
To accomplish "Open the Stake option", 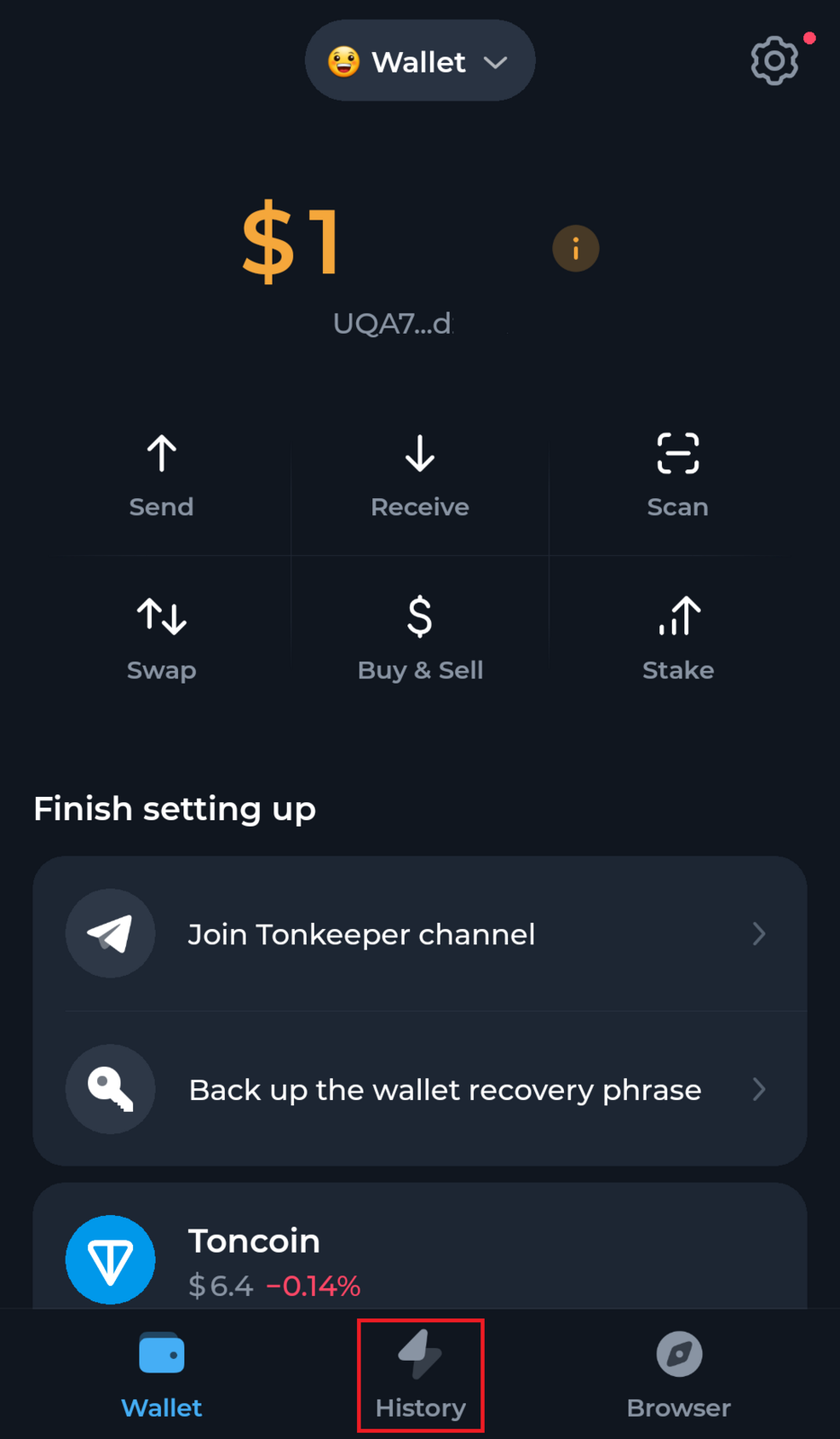I will (677, 639).
